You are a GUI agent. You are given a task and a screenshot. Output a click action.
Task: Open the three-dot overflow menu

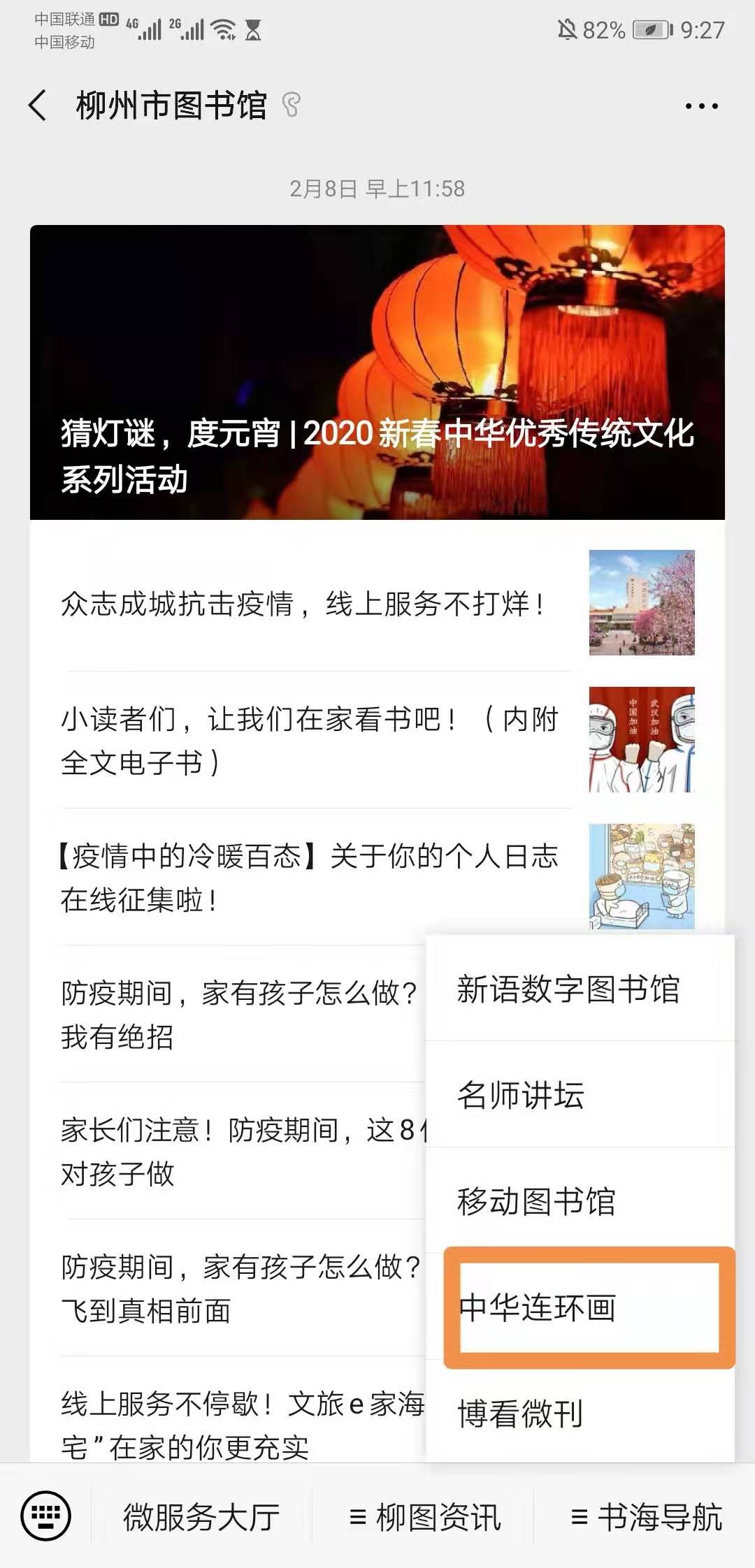pos(701,106)
